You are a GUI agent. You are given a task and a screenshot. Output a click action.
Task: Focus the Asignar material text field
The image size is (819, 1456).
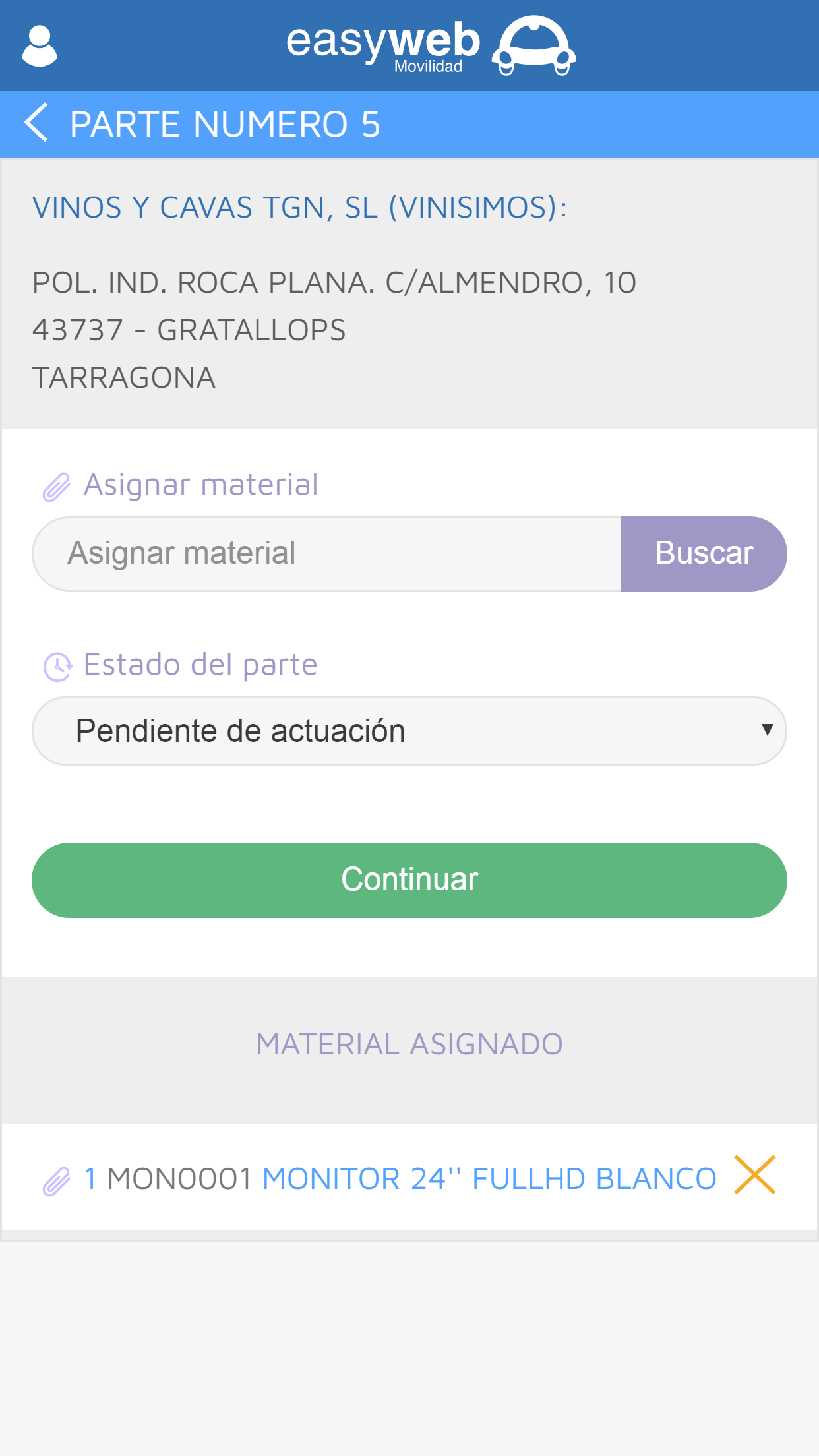[327, 553]
